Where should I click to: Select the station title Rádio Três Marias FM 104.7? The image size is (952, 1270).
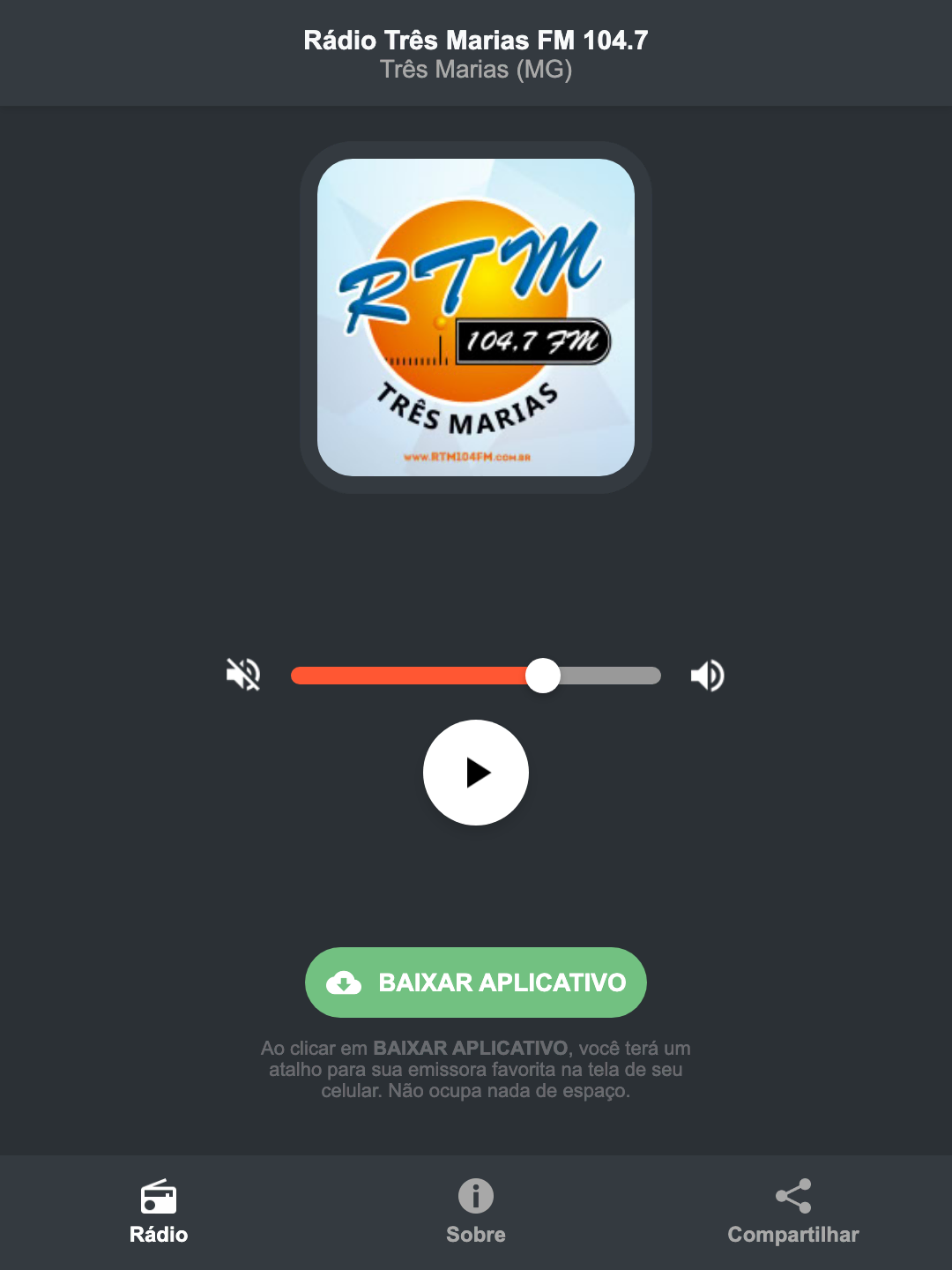(x=476, y=39)
